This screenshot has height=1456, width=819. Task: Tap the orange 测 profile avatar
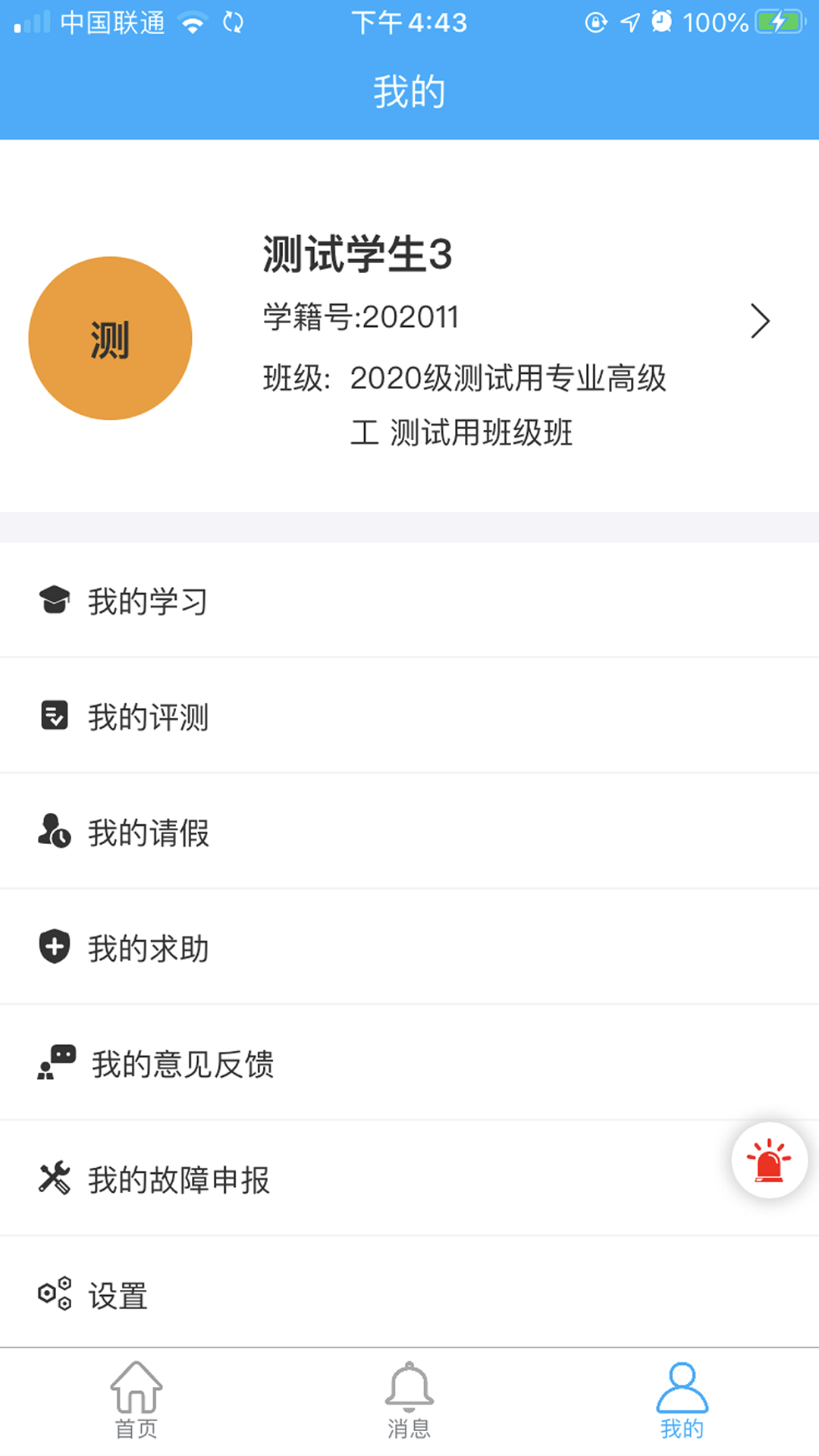110,338
